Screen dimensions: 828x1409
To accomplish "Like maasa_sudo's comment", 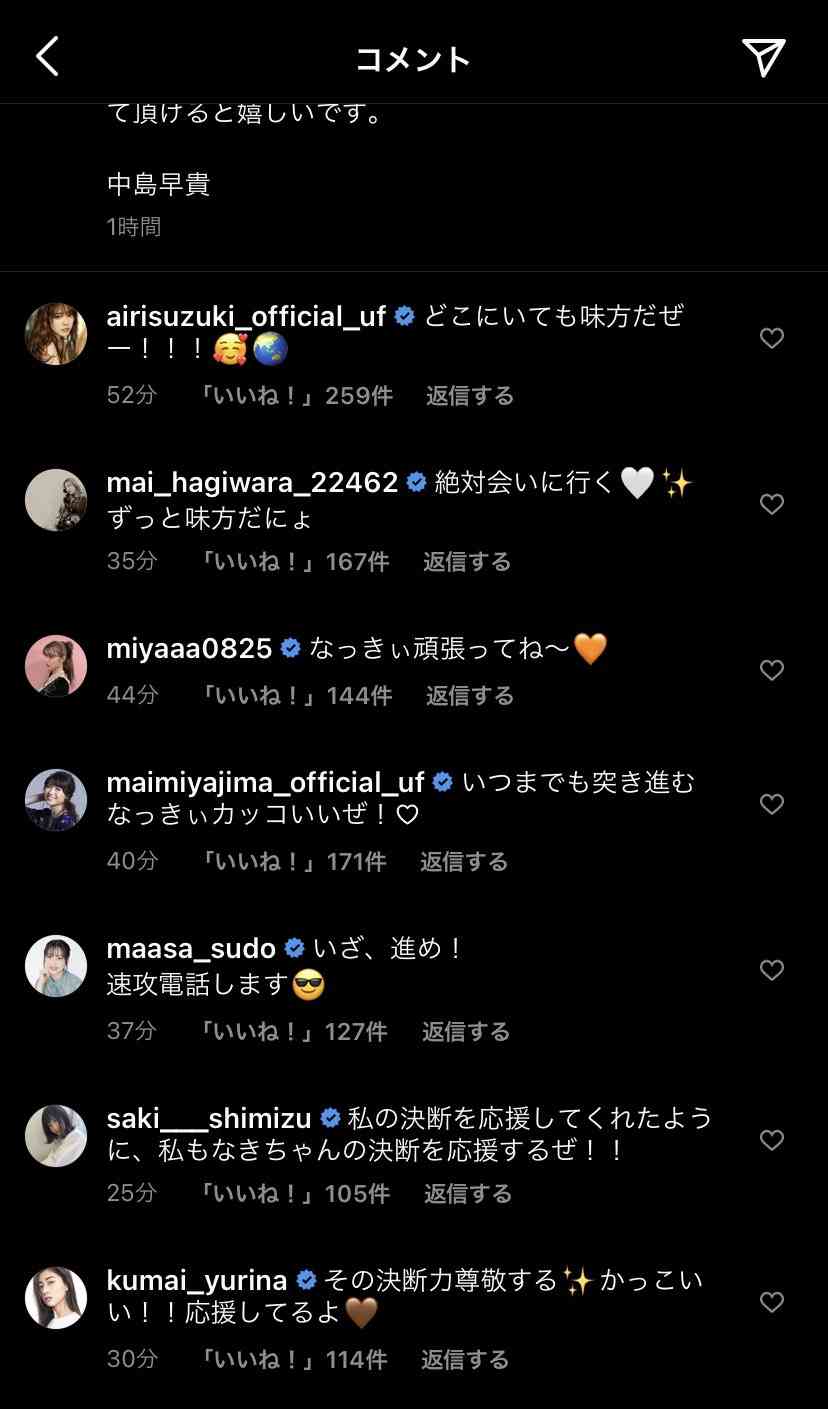I will tap(772, 970).
